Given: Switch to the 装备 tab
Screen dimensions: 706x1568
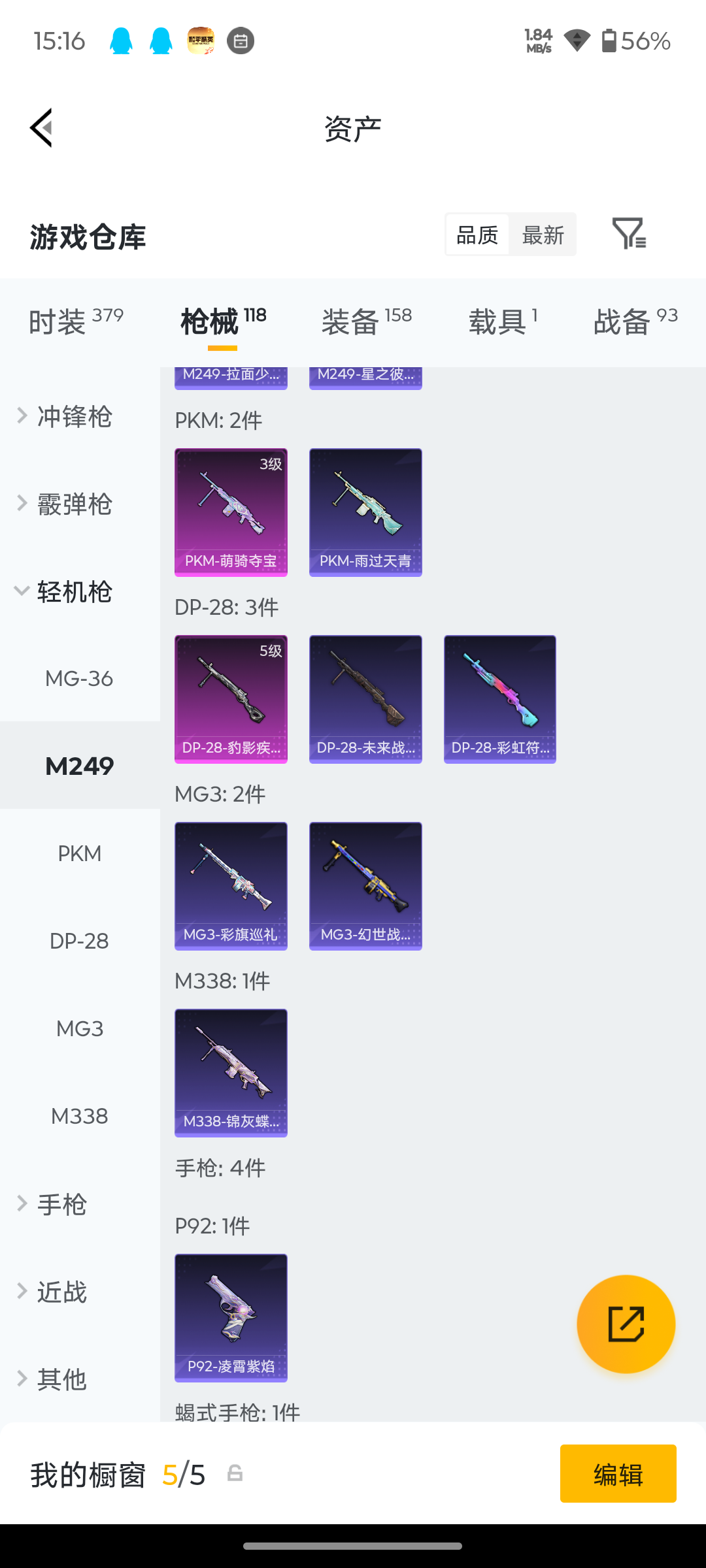Looking at the screenshot, I should pyautogui.click(x=366, y=321).
